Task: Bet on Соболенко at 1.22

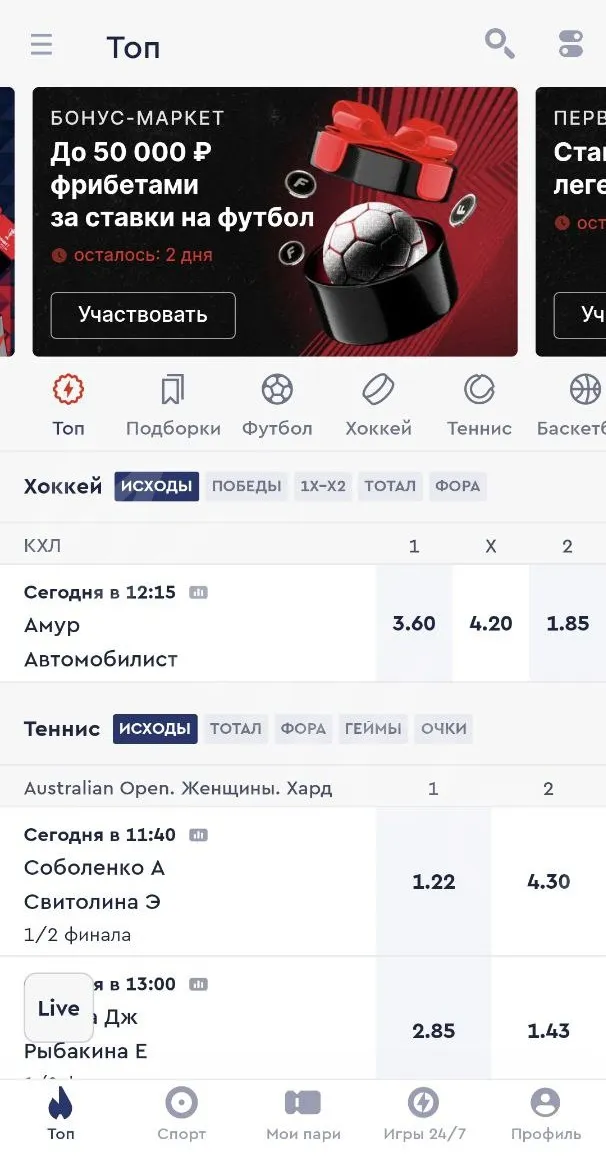Action: point(434,882)
